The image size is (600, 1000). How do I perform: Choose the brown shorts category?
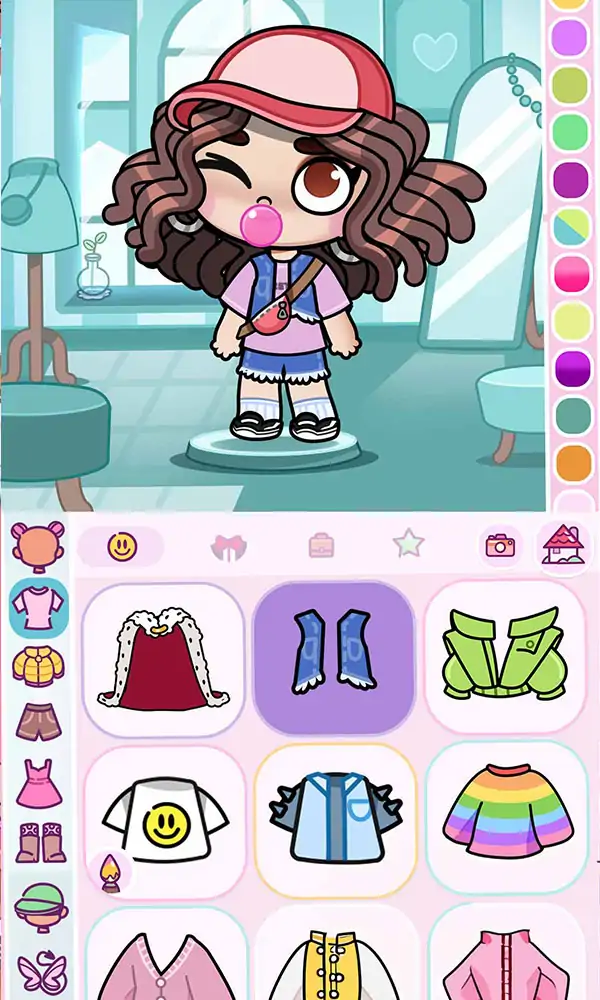(x=38, y=722)
